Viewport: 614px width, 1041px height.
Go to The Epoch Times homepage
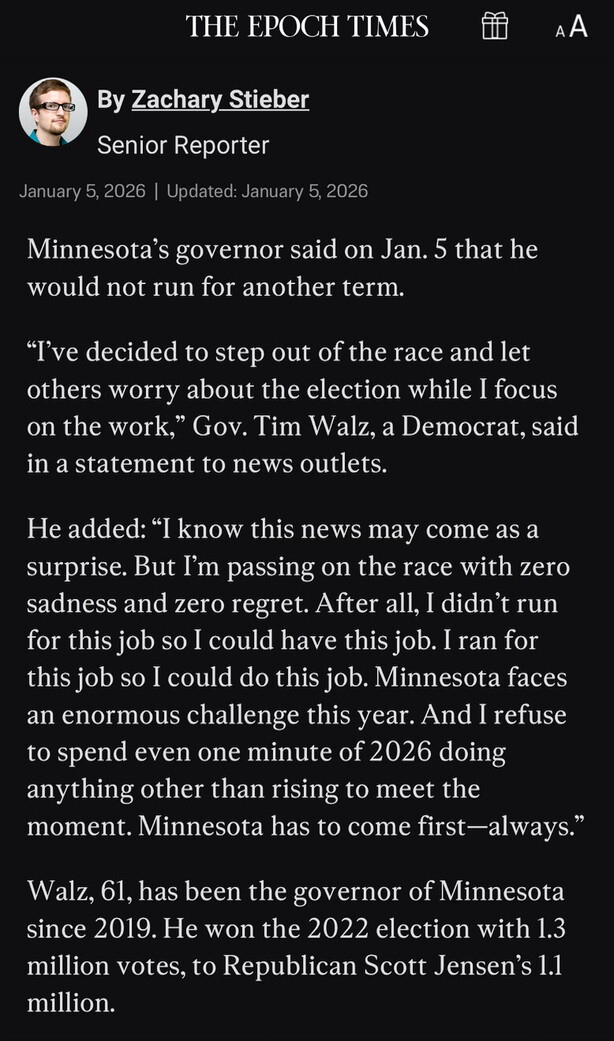[x=307, y=27]
